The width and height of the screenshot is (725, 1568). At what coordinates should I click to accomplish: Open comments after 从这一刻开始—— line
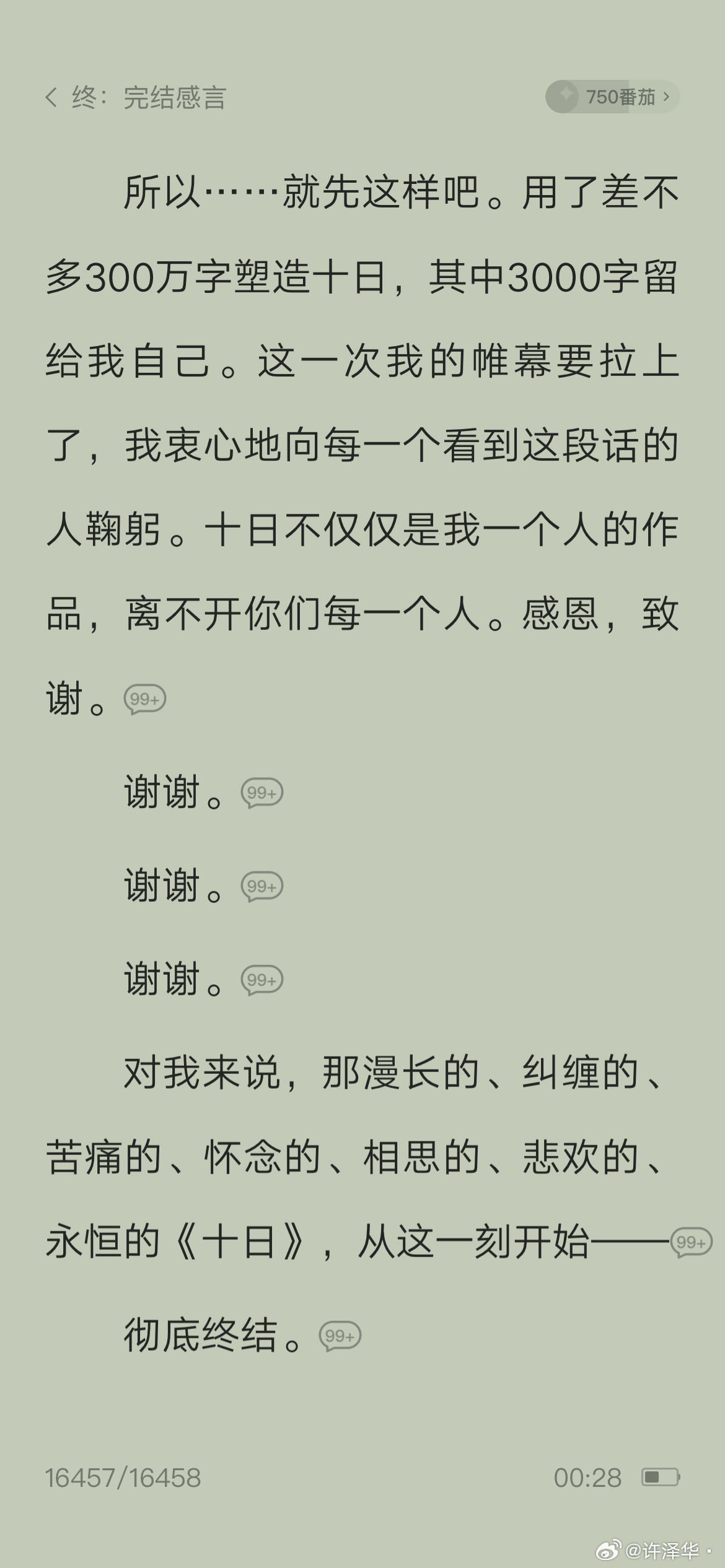(x=692, y=1242)
